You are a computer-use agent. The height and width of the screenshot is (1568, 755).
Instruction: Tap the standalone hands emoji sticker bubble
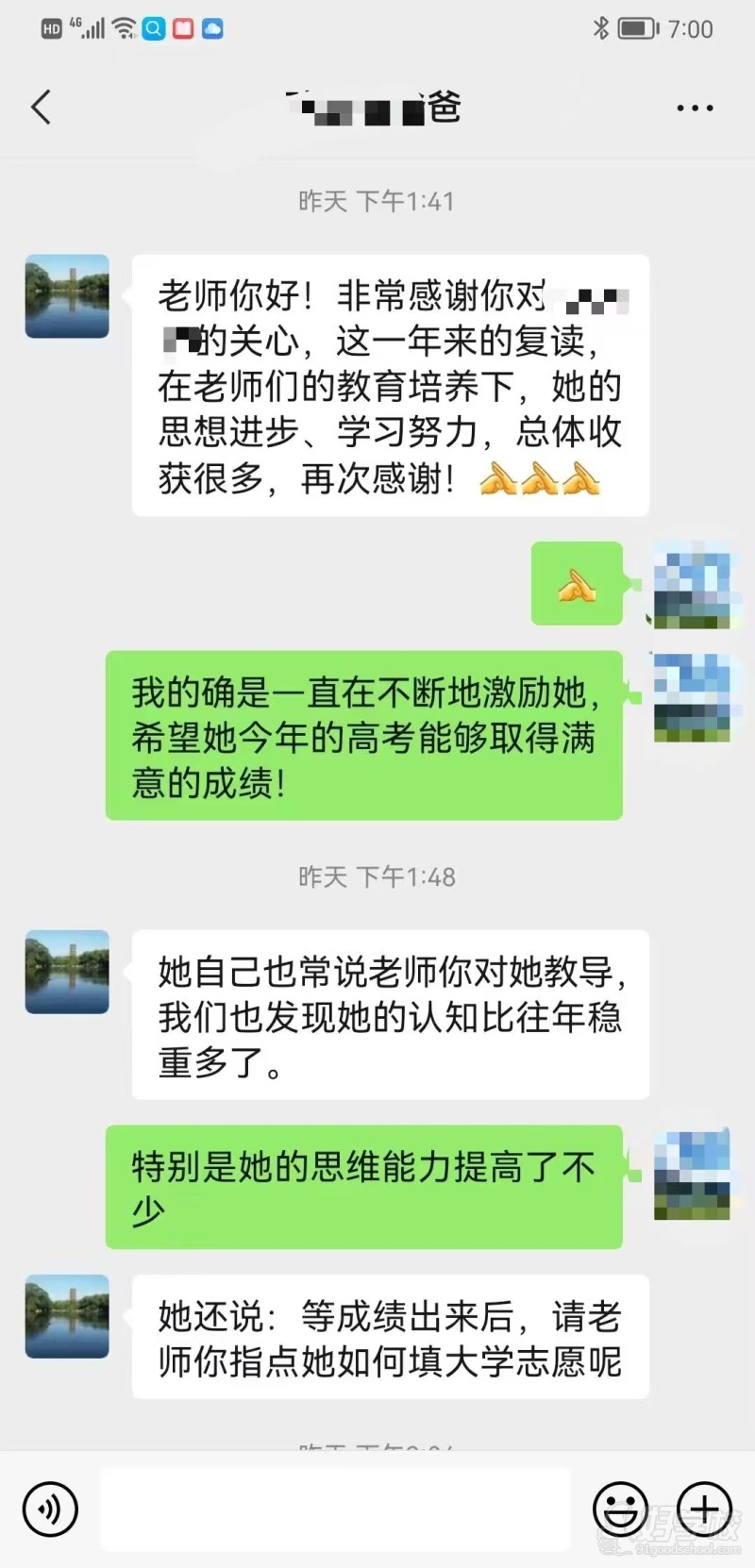click(577, 584)
